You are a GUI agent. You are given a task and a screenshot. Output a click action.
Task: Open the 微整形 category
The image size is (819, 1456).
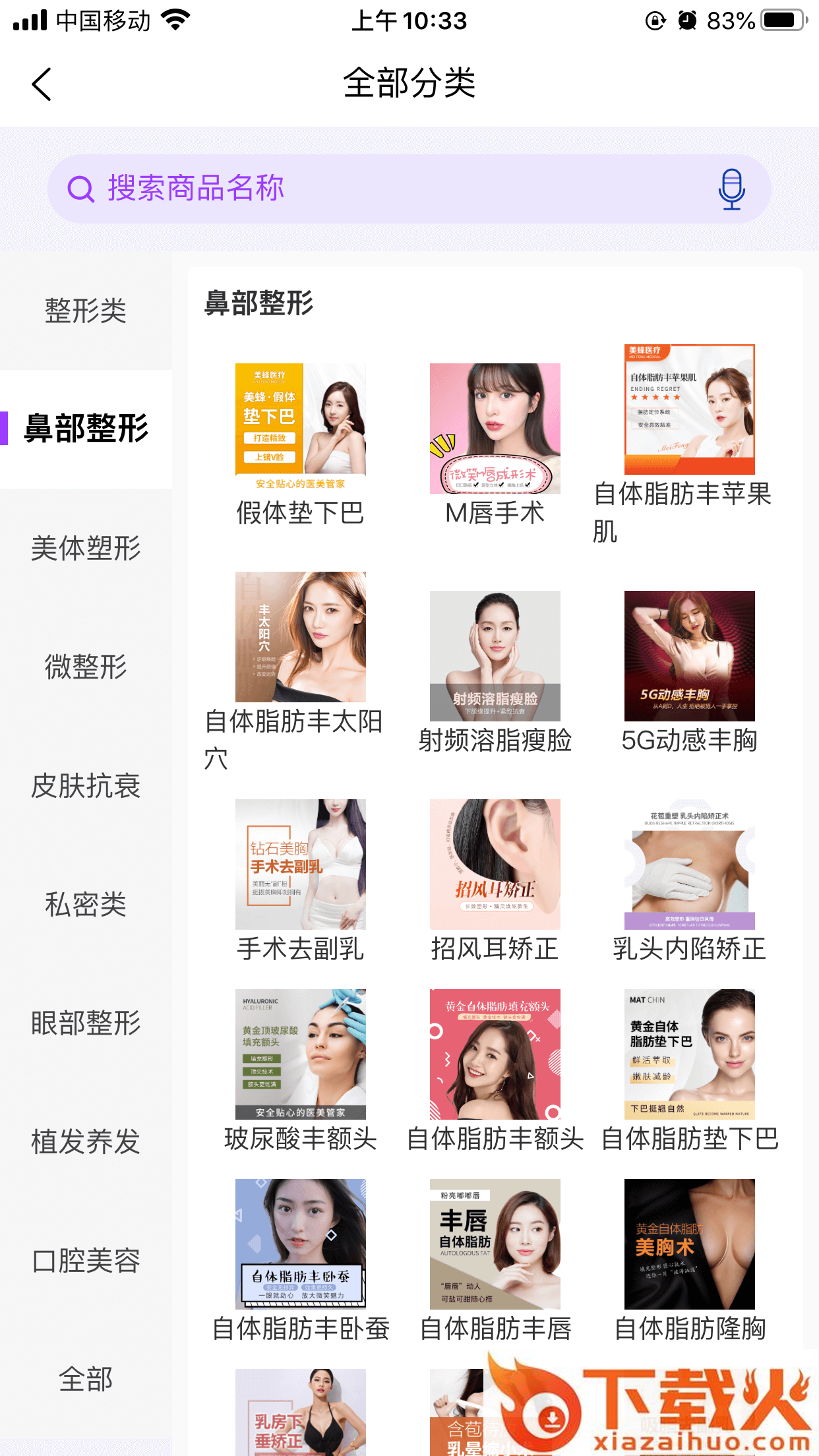[86, 667]
